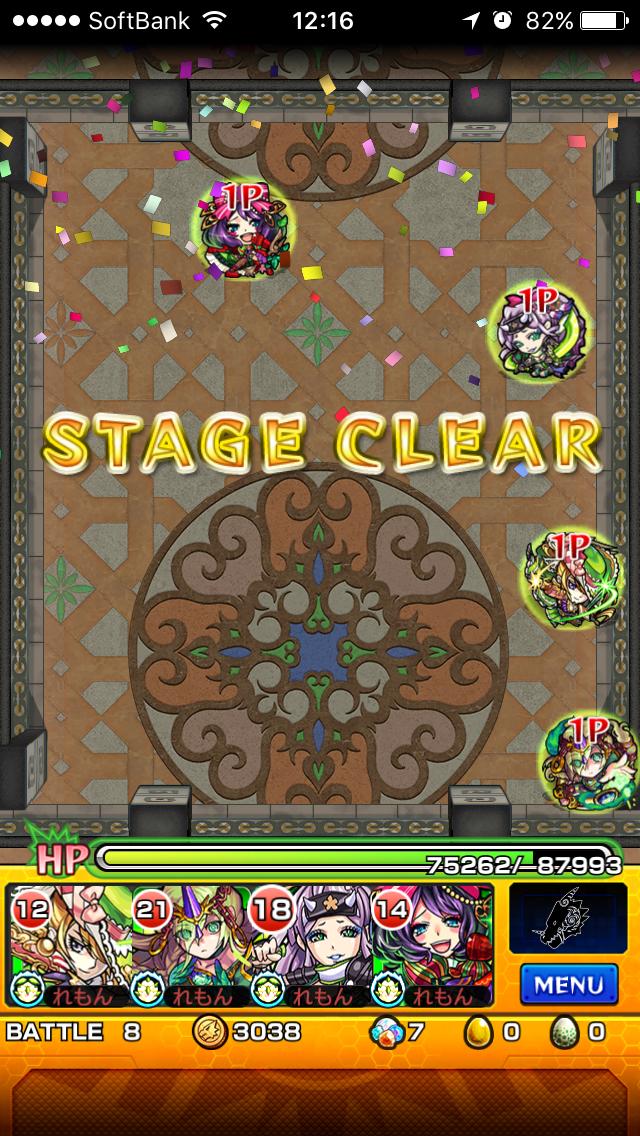Tap the character portrait numbered 14
Screen dimensions: 640x1136
tap(433, 945)
